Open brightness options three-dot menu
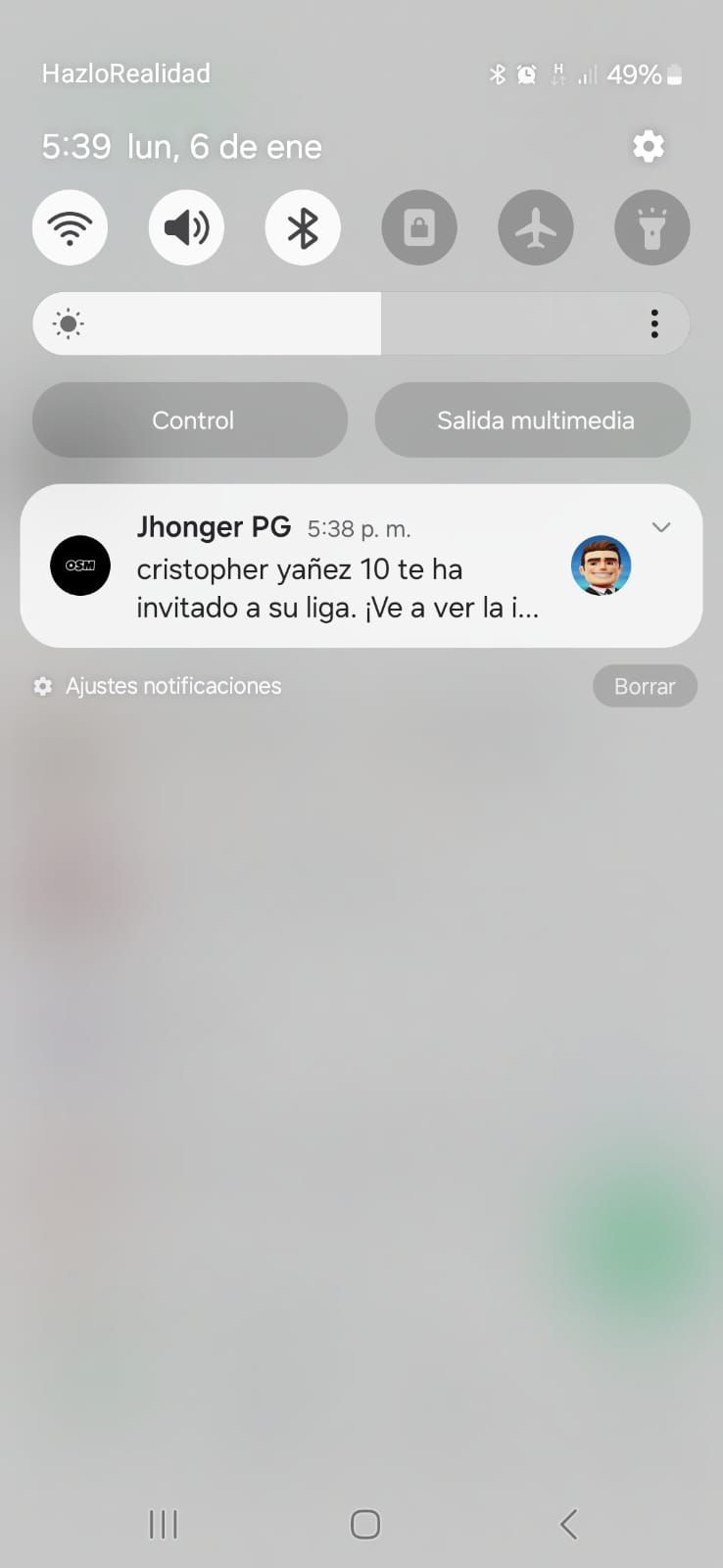The width and height of the screenshot is (723, 1568). click(654, 323)
